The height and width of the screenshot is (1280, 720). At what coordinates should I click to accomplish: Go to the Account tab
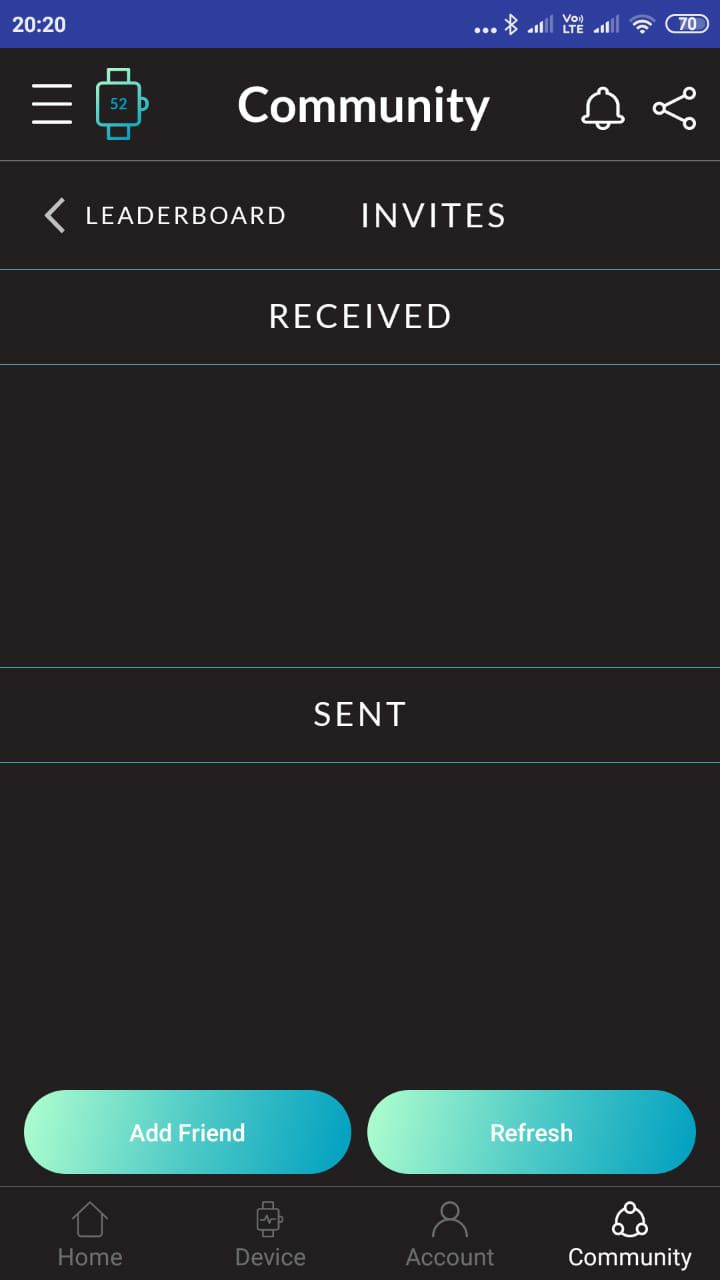pos(450,1235)
